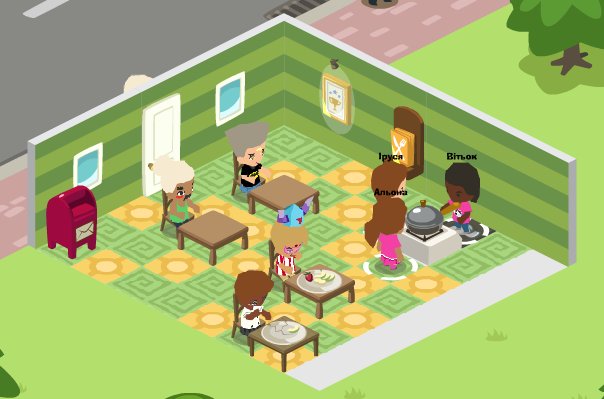The image size is (604, 399).
Task: View the framed trophy certificate
Action: (x=337, y=99)
